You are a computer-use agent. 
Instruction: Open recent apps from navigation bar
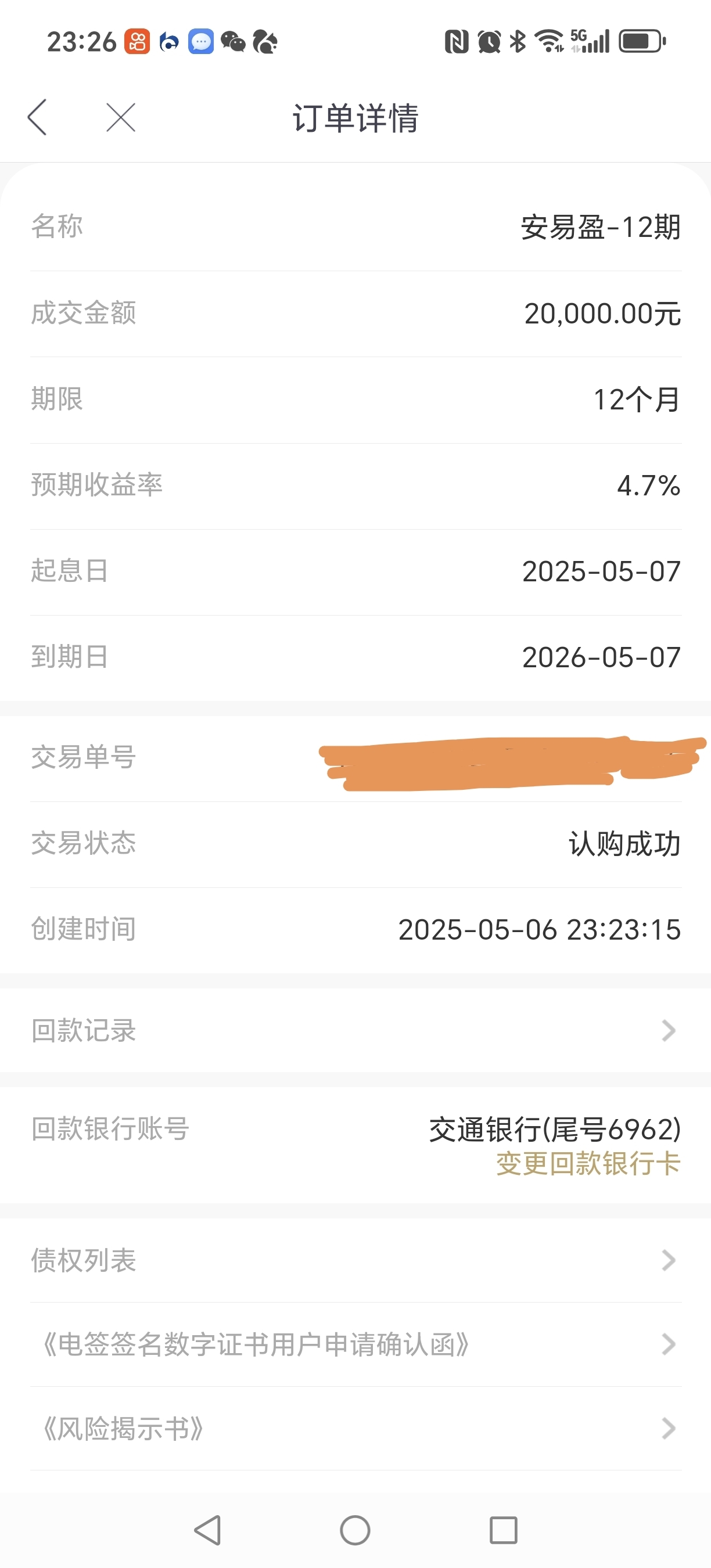point(504,1530)
